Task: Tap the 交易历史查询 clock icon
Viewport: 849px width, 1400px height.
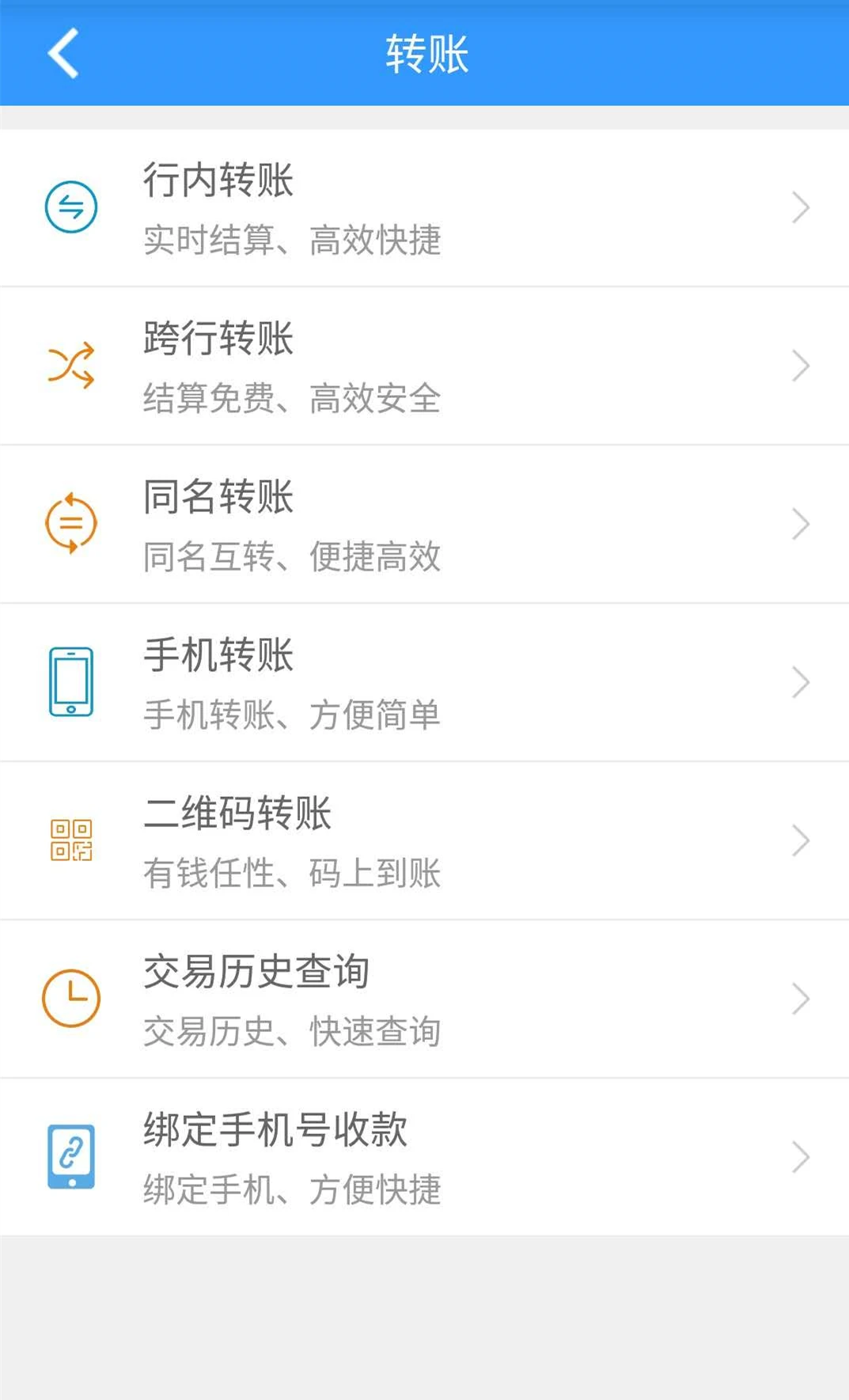Action: 70,999
